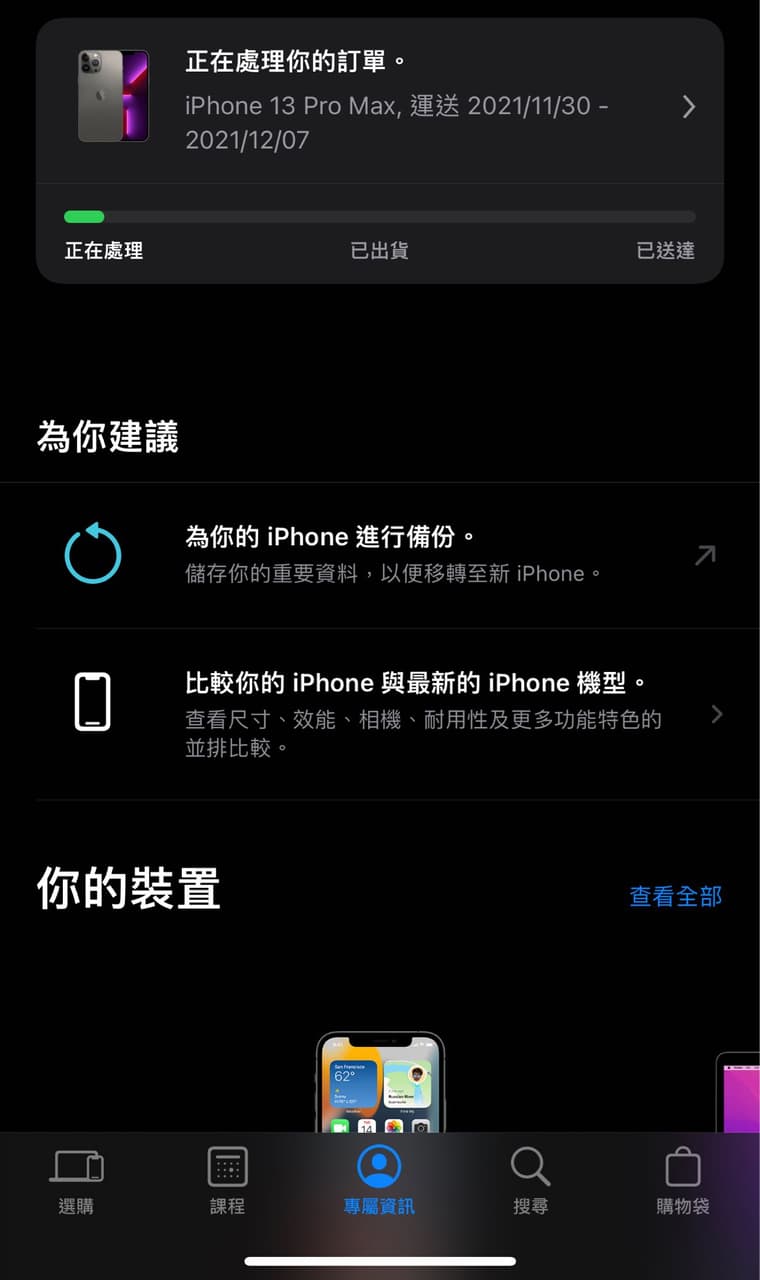Tap the green order progress bar
The image size is (760, 1280).
pos(84,216)
